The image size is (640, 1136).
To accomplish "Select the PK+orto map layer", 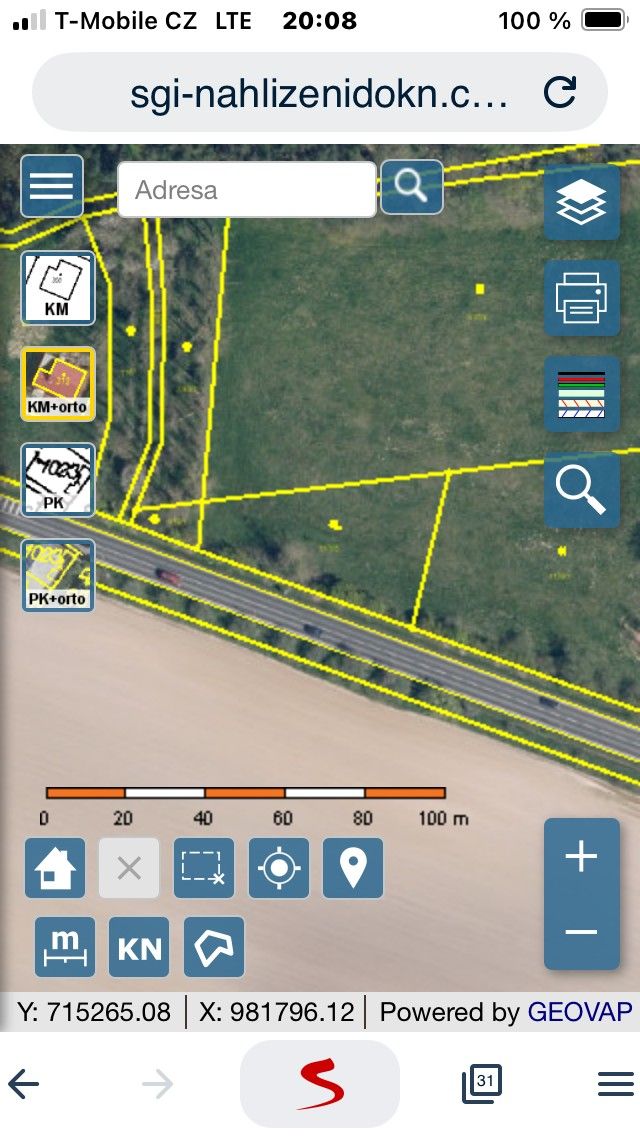I will pyautogui.click(x=58, y=576).
